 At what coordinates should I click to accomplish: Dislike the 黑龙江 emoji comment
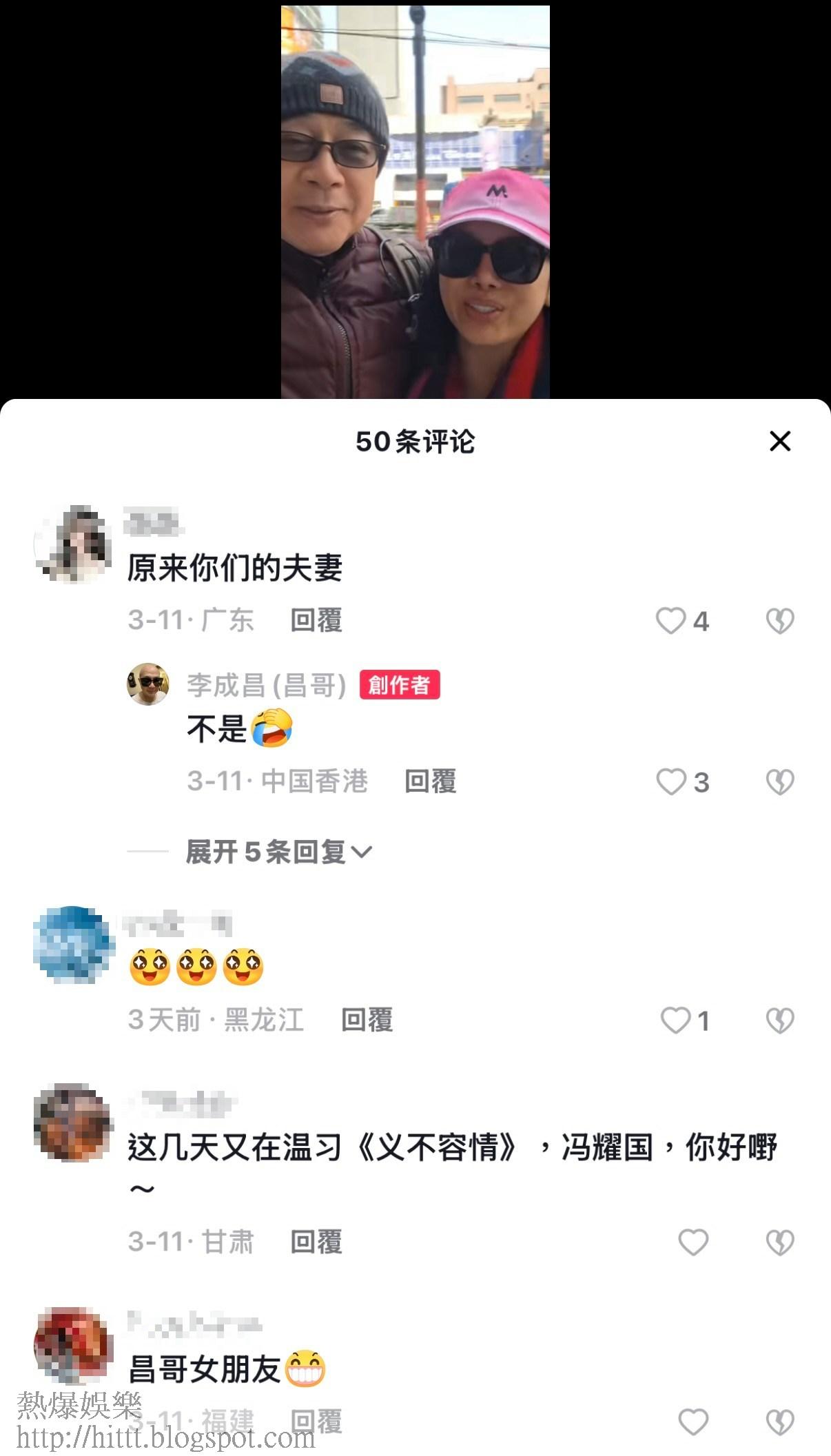point(780,1021)
